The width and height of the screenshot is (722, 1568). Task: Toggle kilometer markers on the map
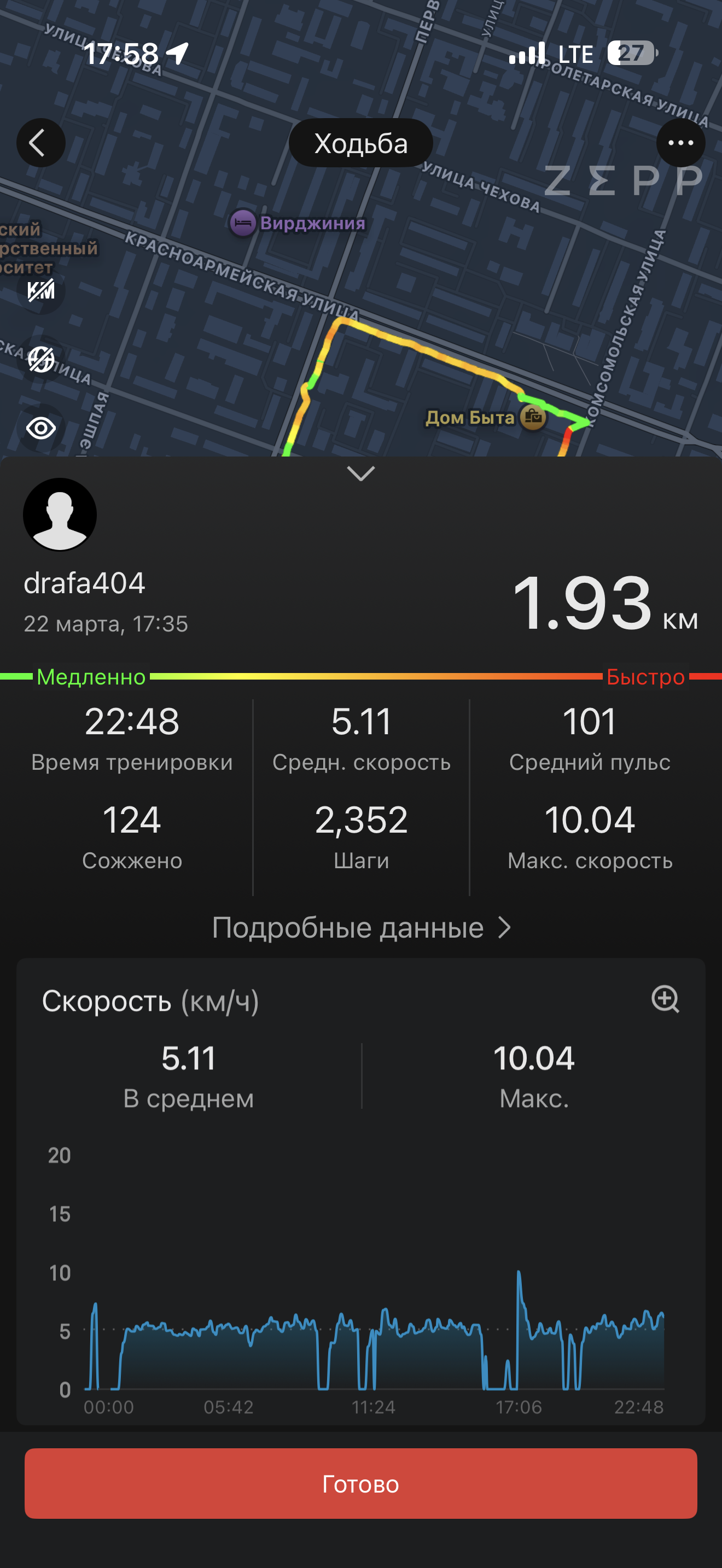[41, 290]
